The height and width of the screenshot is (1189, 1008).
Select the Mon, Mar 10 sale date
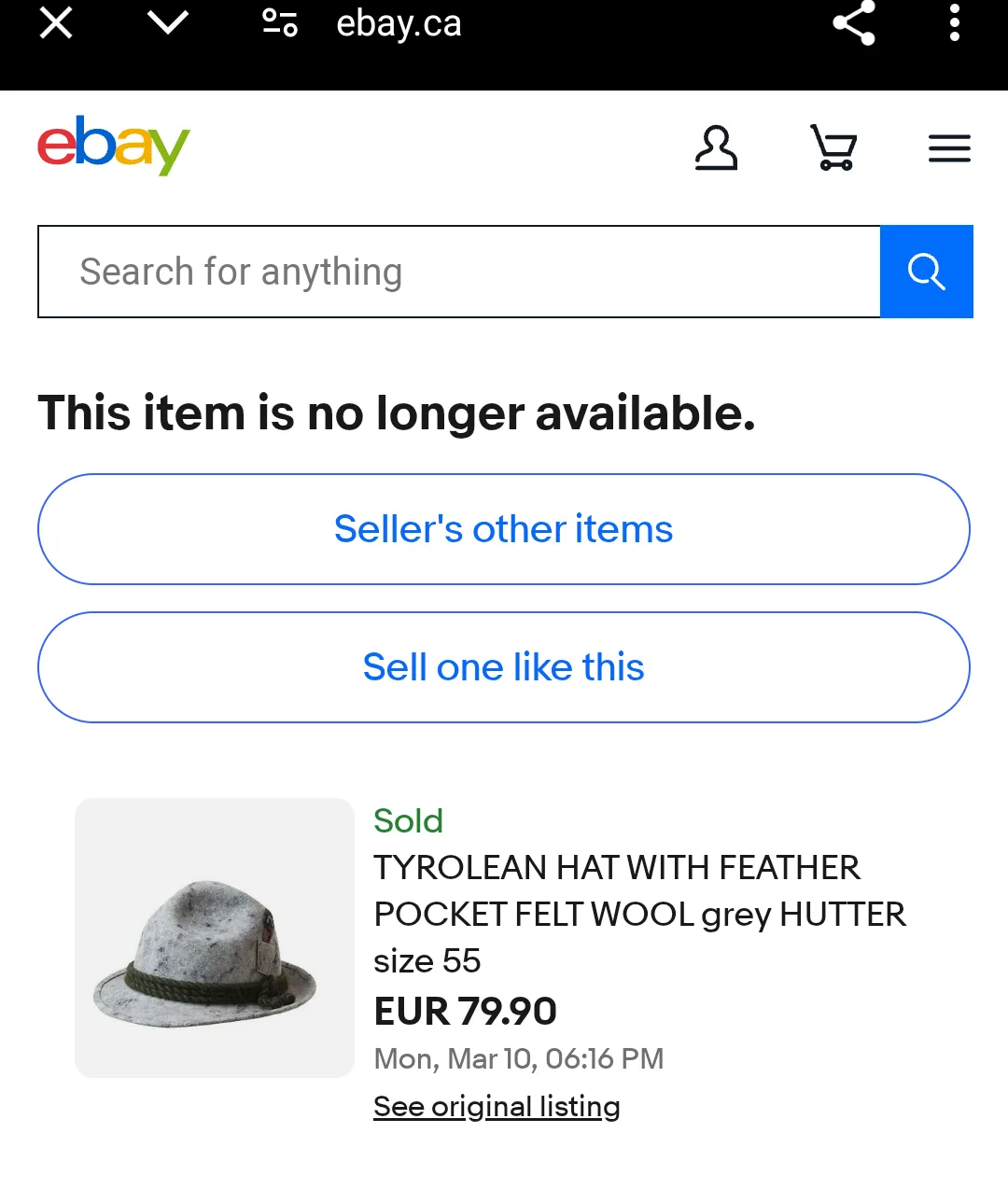pos(518,1059)
